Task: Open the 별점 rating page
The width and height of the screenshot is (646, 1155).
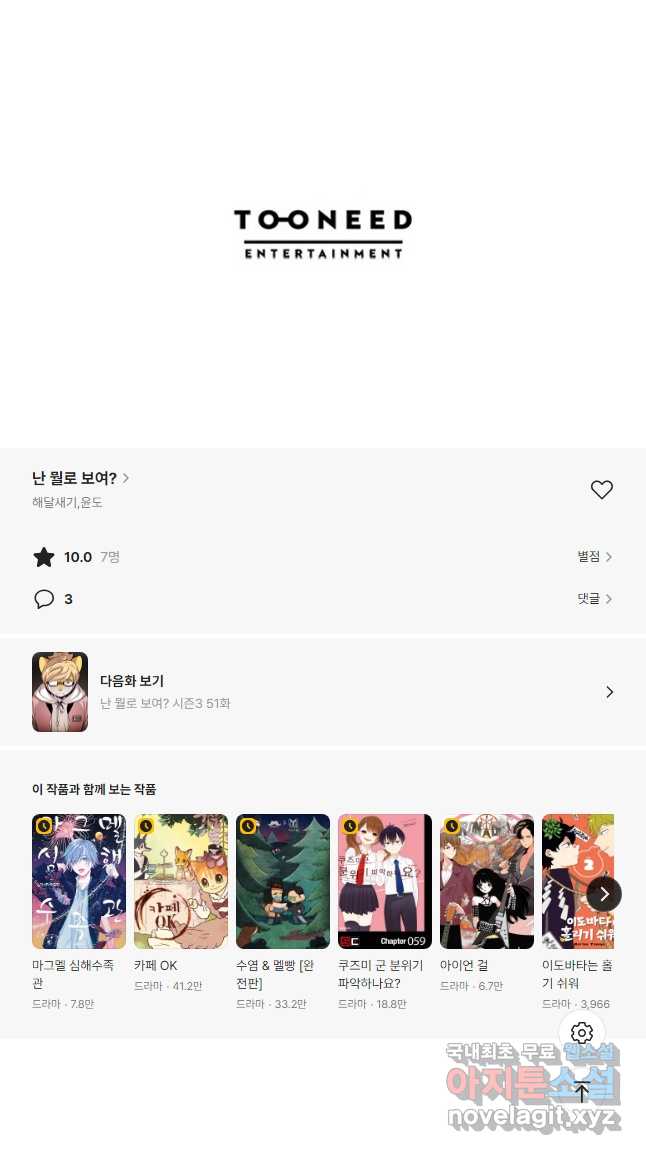Action: tap(594, 557)
